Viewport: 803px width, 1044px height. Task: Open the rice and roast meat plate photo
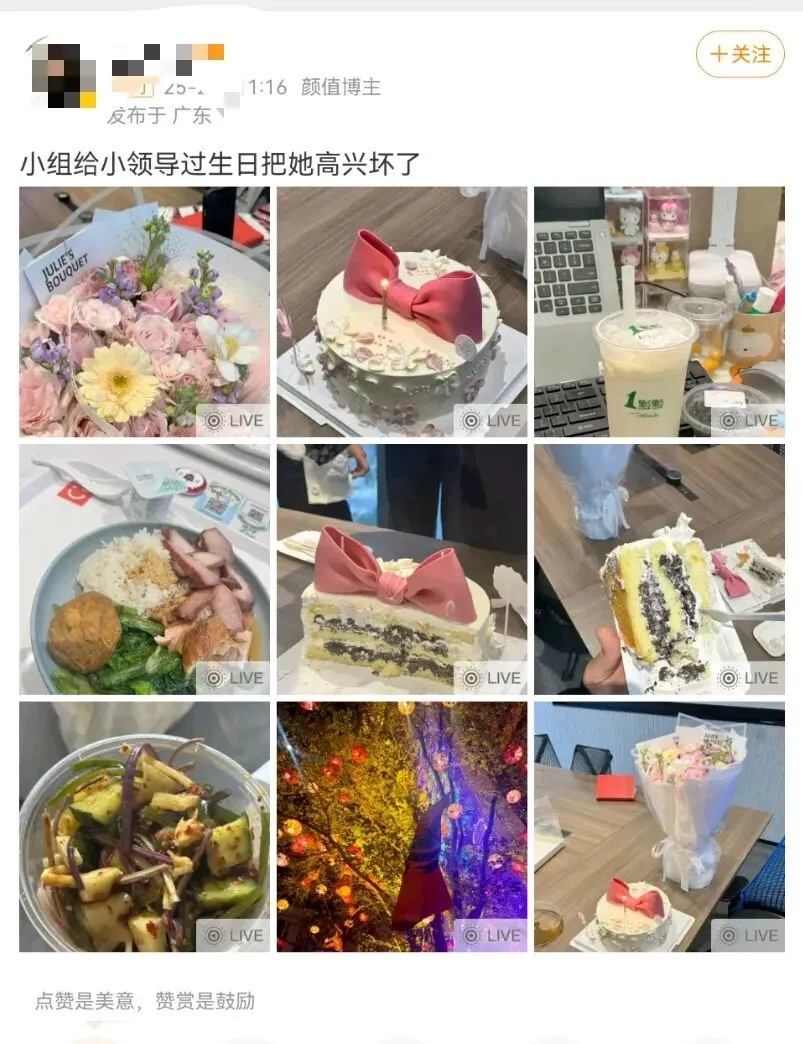point(144,569)
